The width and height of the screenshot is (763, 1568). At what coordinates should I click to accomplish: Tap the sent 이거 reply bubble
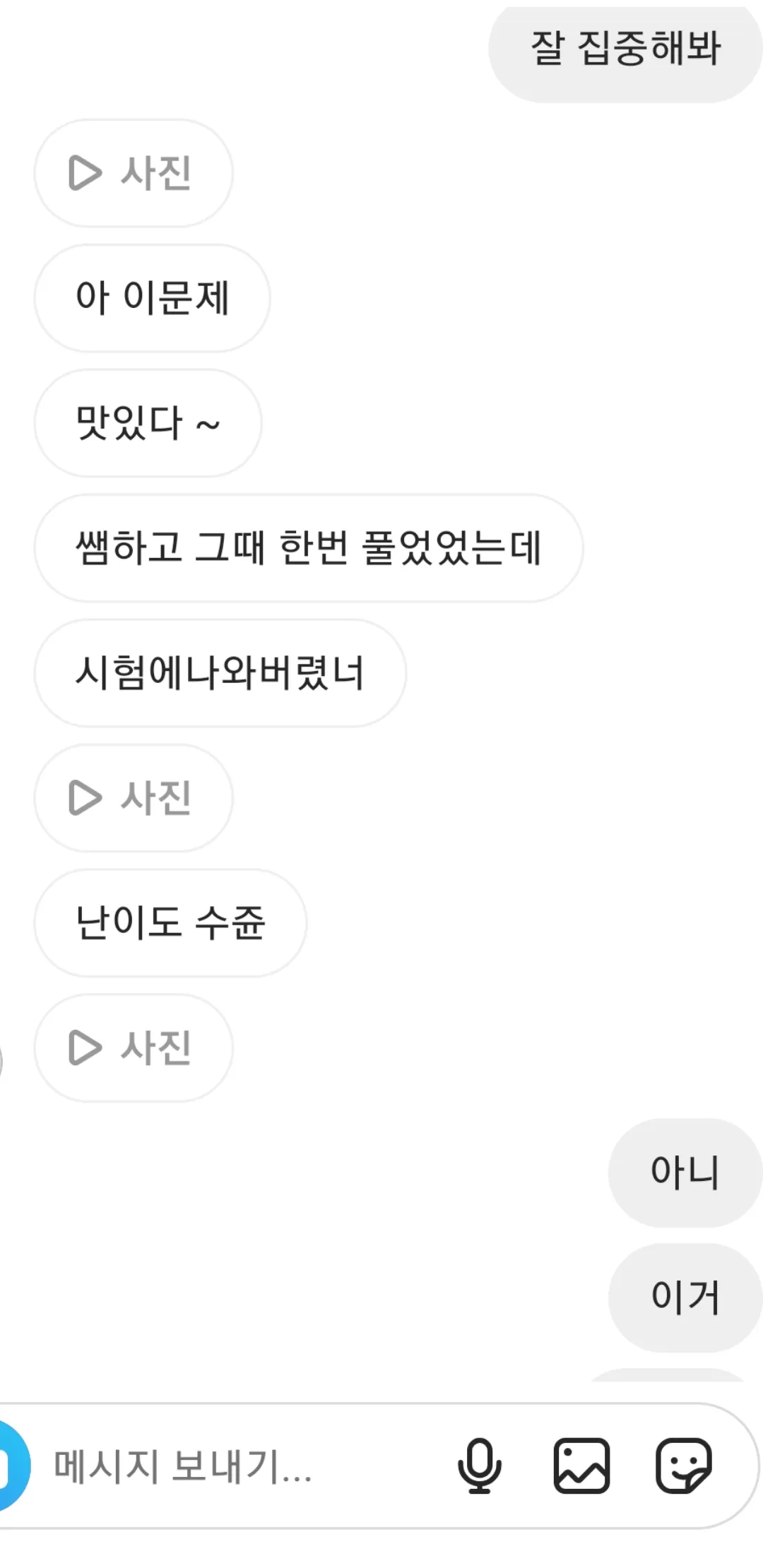(684, 1298)
